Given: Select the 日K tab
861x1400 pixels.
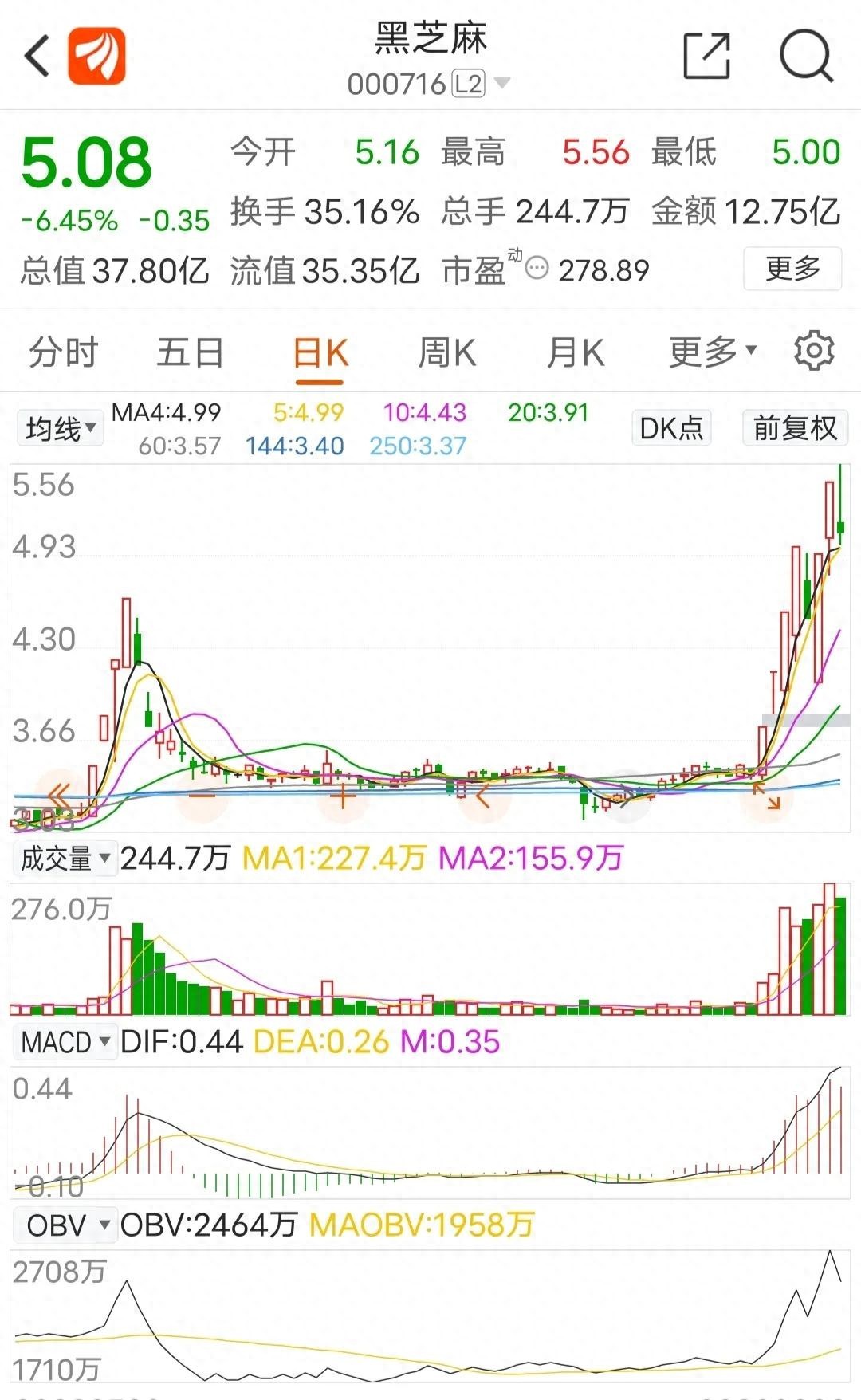Looking at the screenshot, I should (x=320, y=352).
